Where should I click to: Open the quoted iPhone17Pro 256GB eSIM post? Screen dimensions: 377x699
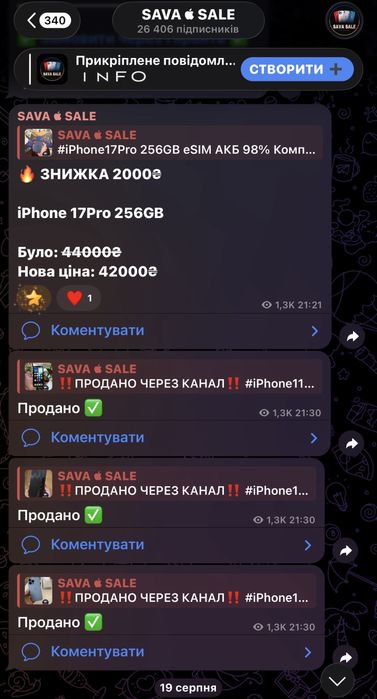170,142
